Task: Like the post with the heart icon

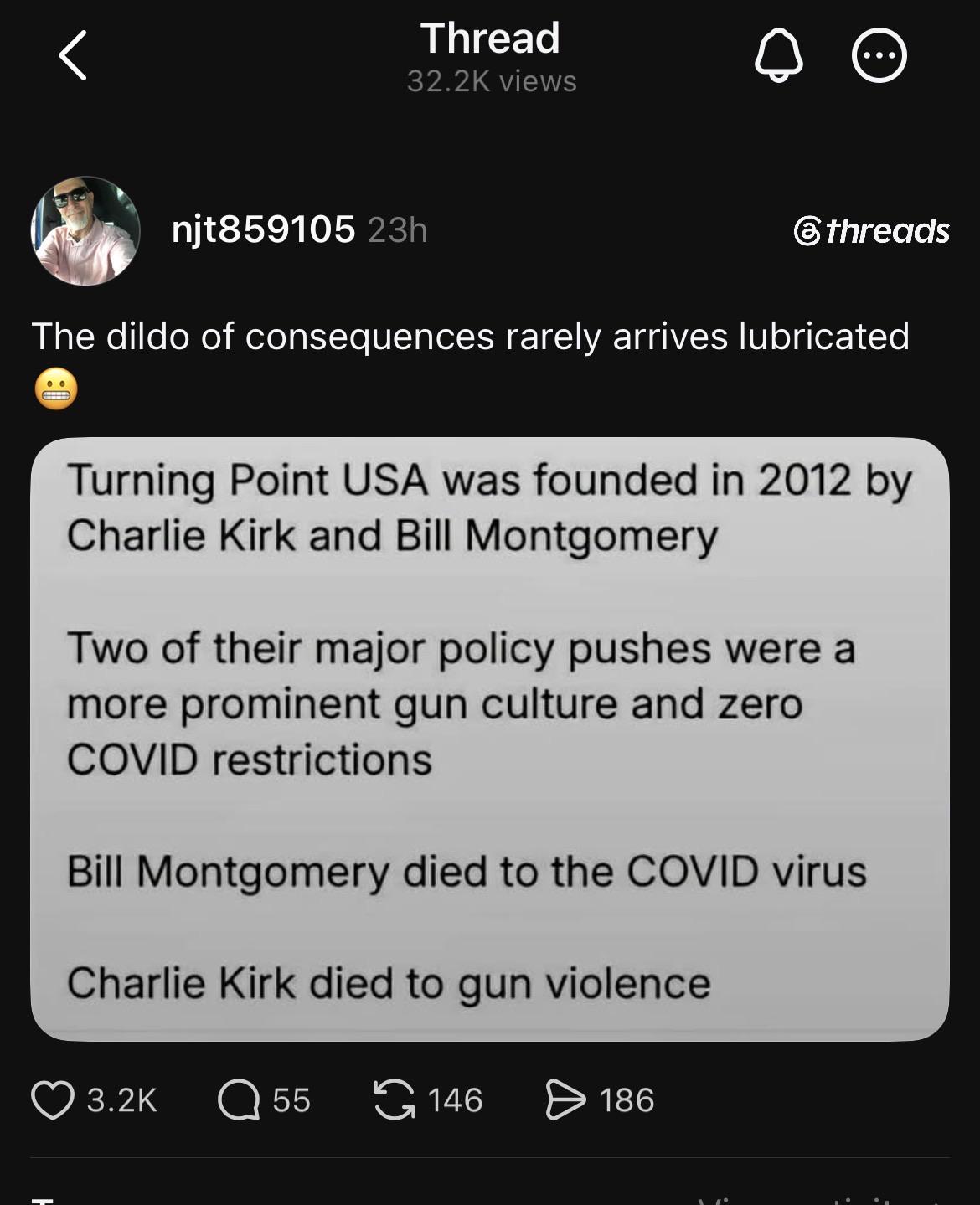Action: [x=52, y=1099]
